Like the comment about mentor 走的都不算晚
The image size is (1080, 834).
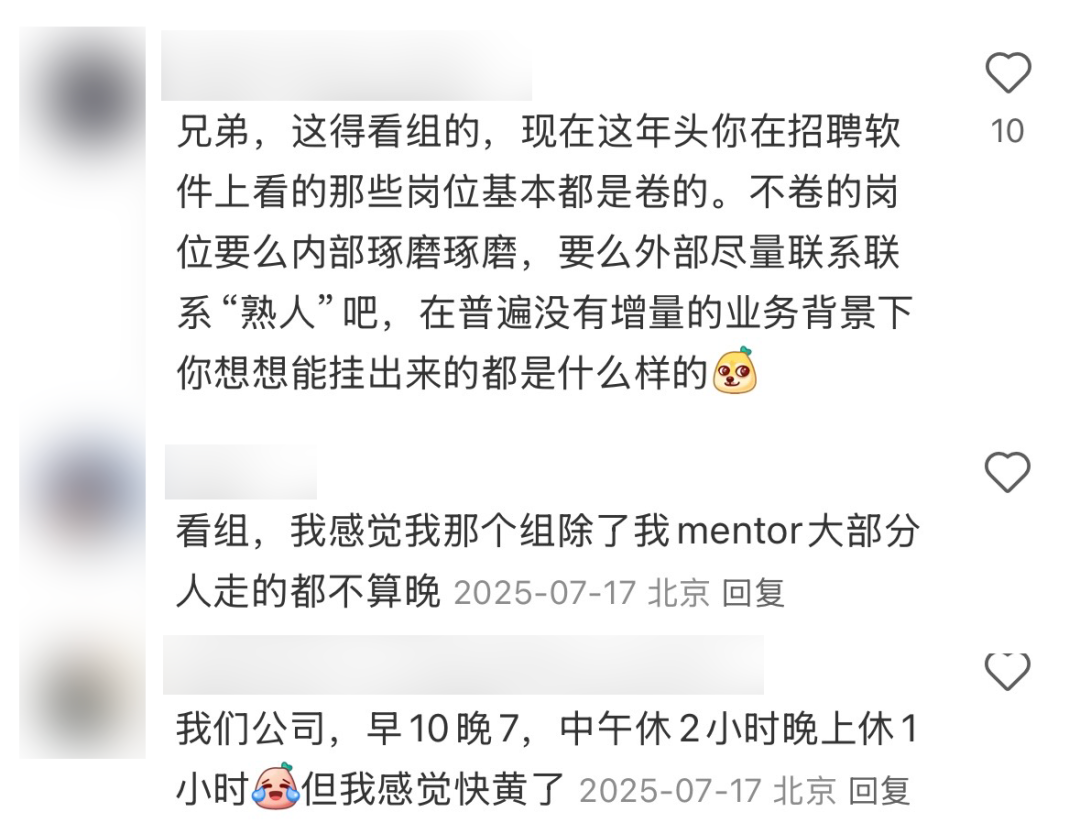[x=1007, y=472]
